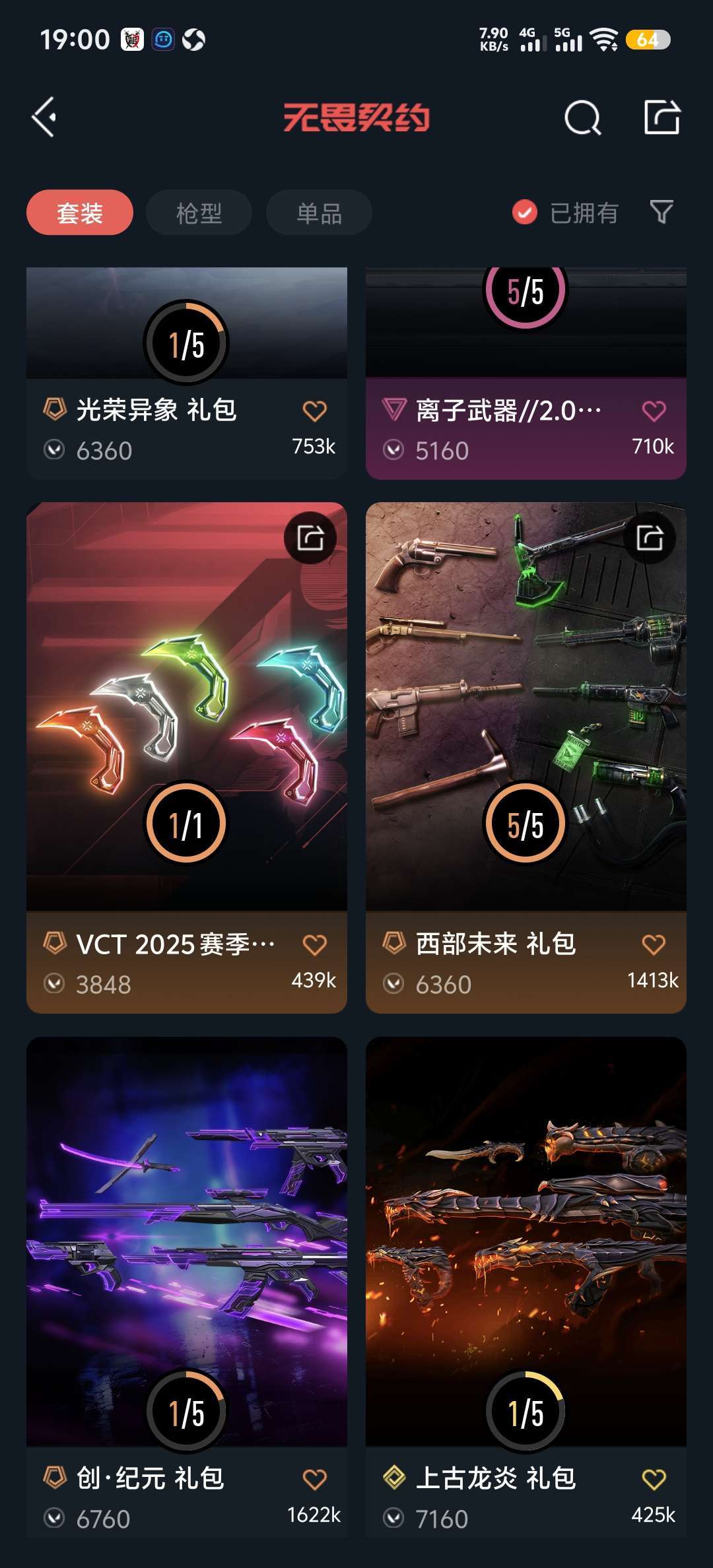View the 上古龙炎 礼包 bundle
The image size is (713, 1568).
click(526, 1241)
